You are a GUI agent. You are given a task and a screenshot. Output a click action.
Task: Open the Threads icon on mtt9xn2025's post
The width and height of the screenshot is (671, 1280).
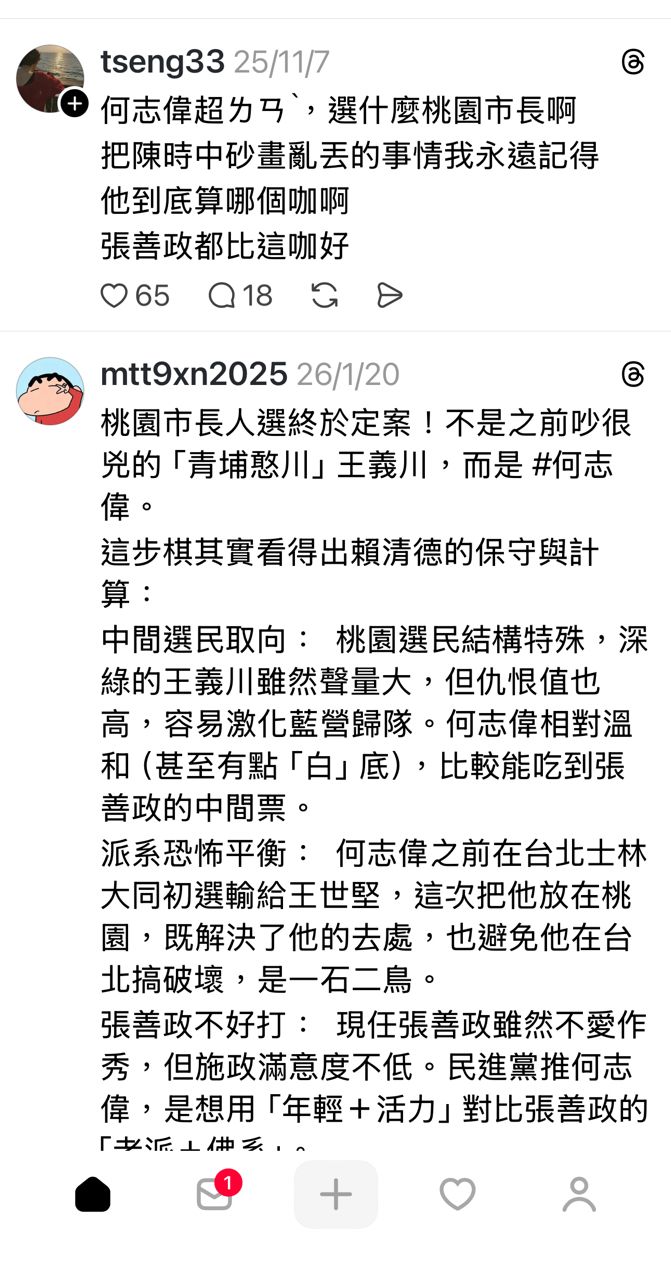click(x=633, y=375)
